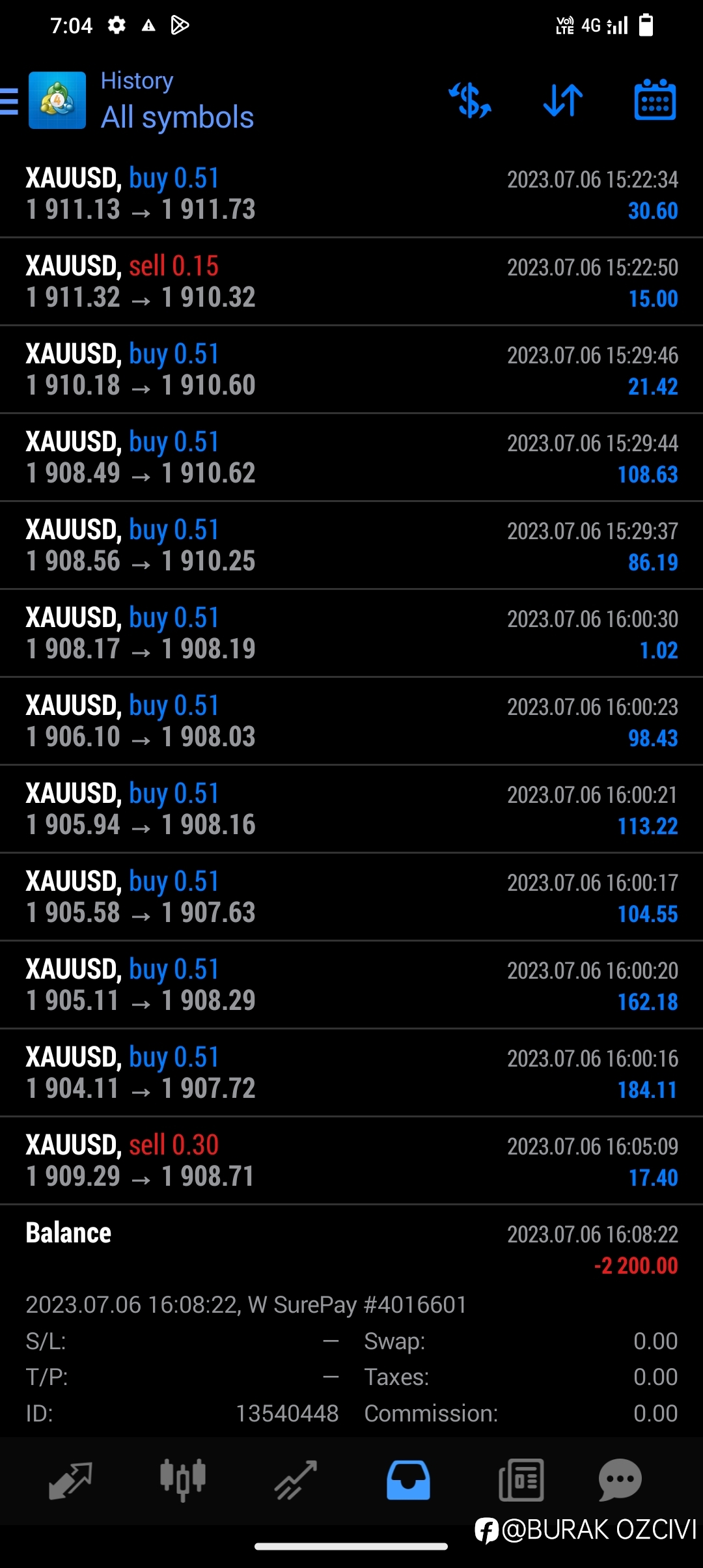Open the calendar date range picker
The height and width of the screenshot is (1568, 703).
coord(655,100)
